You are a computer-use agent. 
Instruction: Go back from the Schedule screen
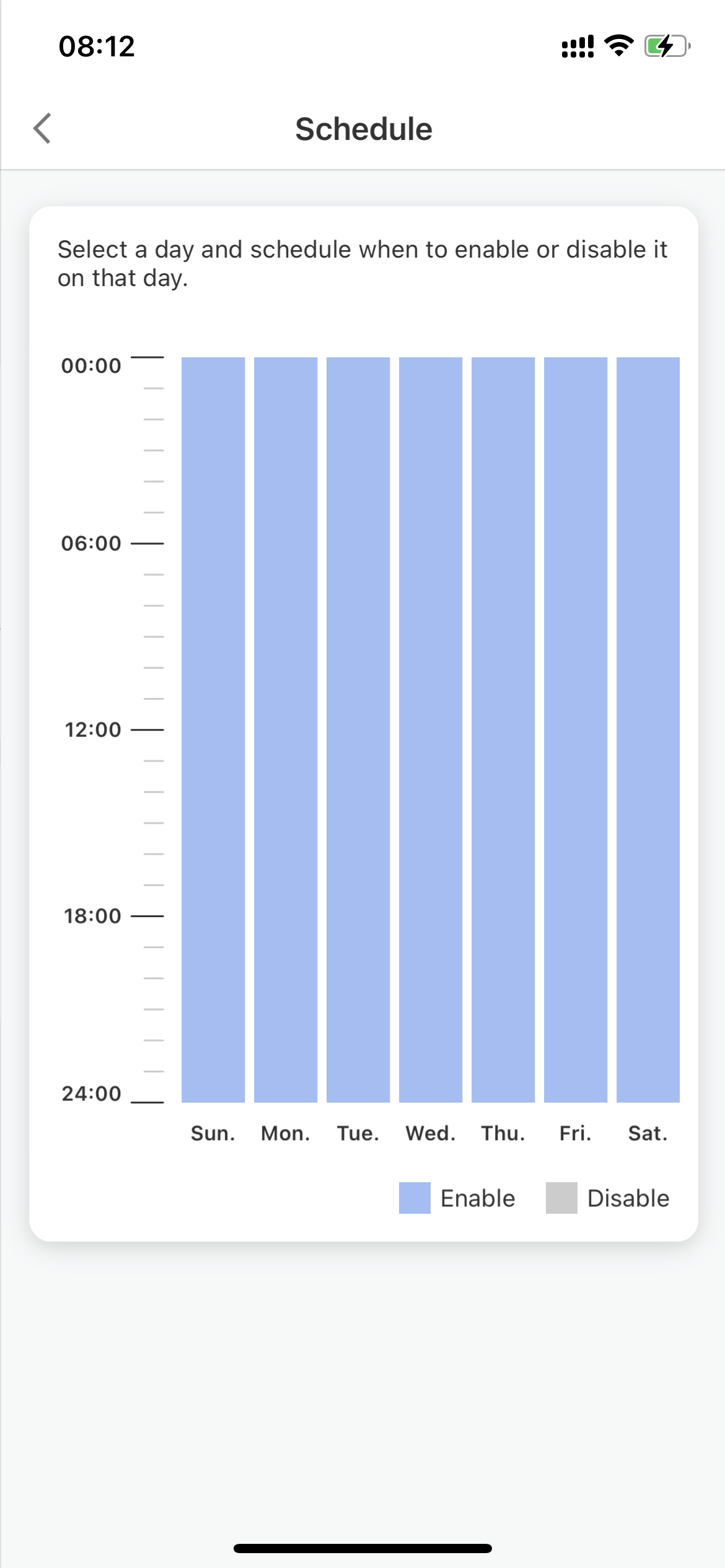[x=42, y=129]
